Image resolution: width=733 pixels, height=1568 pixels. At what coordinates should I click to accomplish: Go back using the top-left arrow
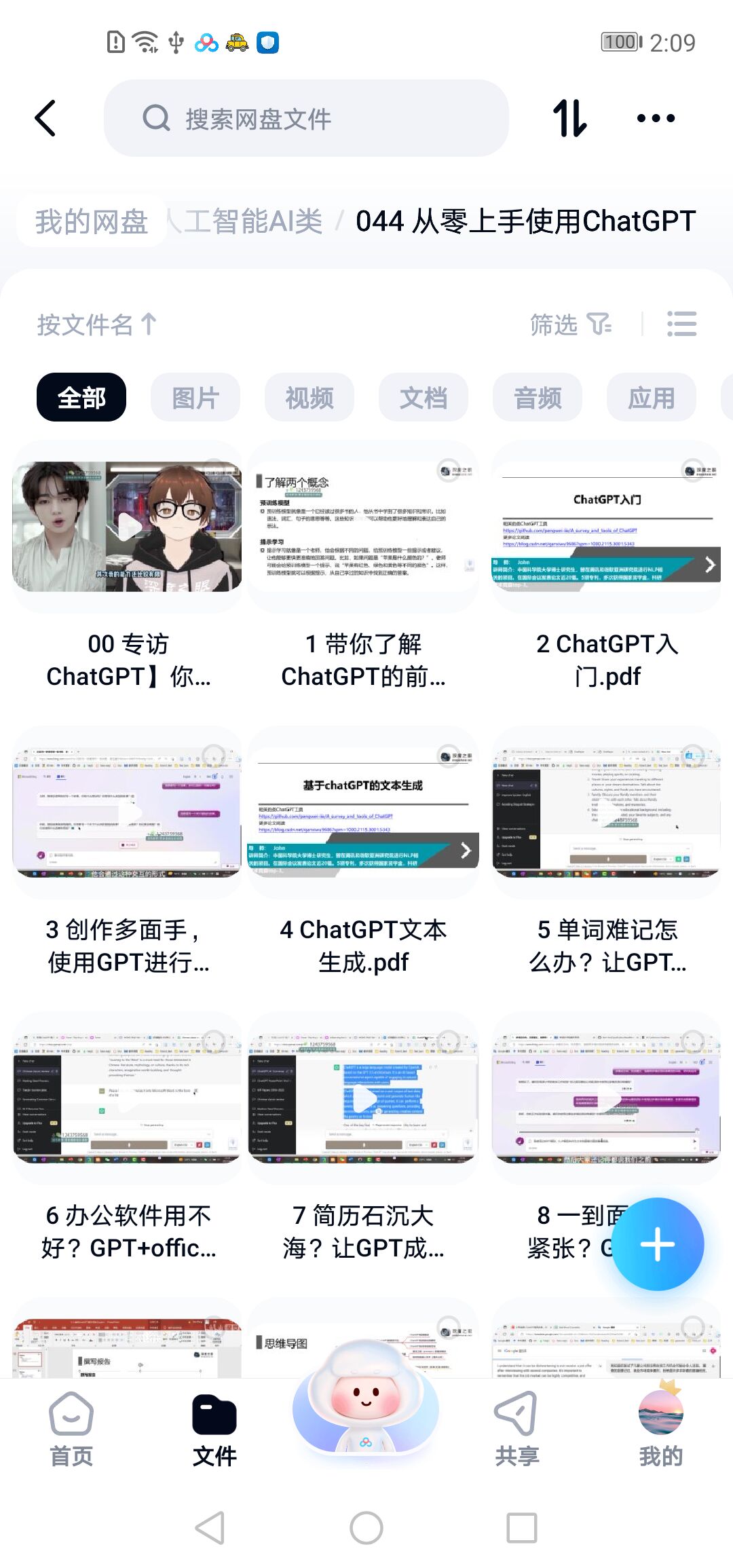click(x=45, y=118)
